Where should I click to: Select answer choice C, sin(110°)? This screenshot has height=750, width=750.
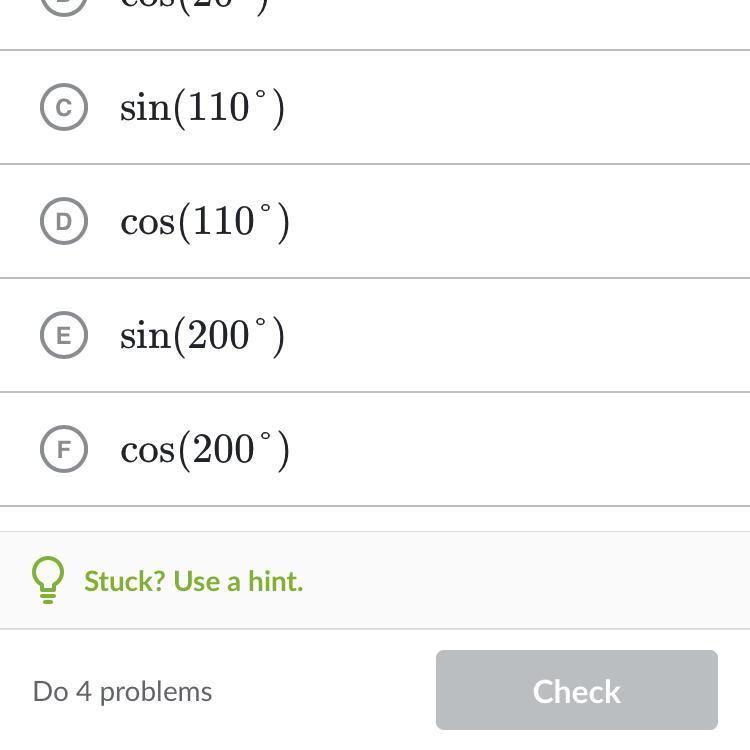pos(64,107)
